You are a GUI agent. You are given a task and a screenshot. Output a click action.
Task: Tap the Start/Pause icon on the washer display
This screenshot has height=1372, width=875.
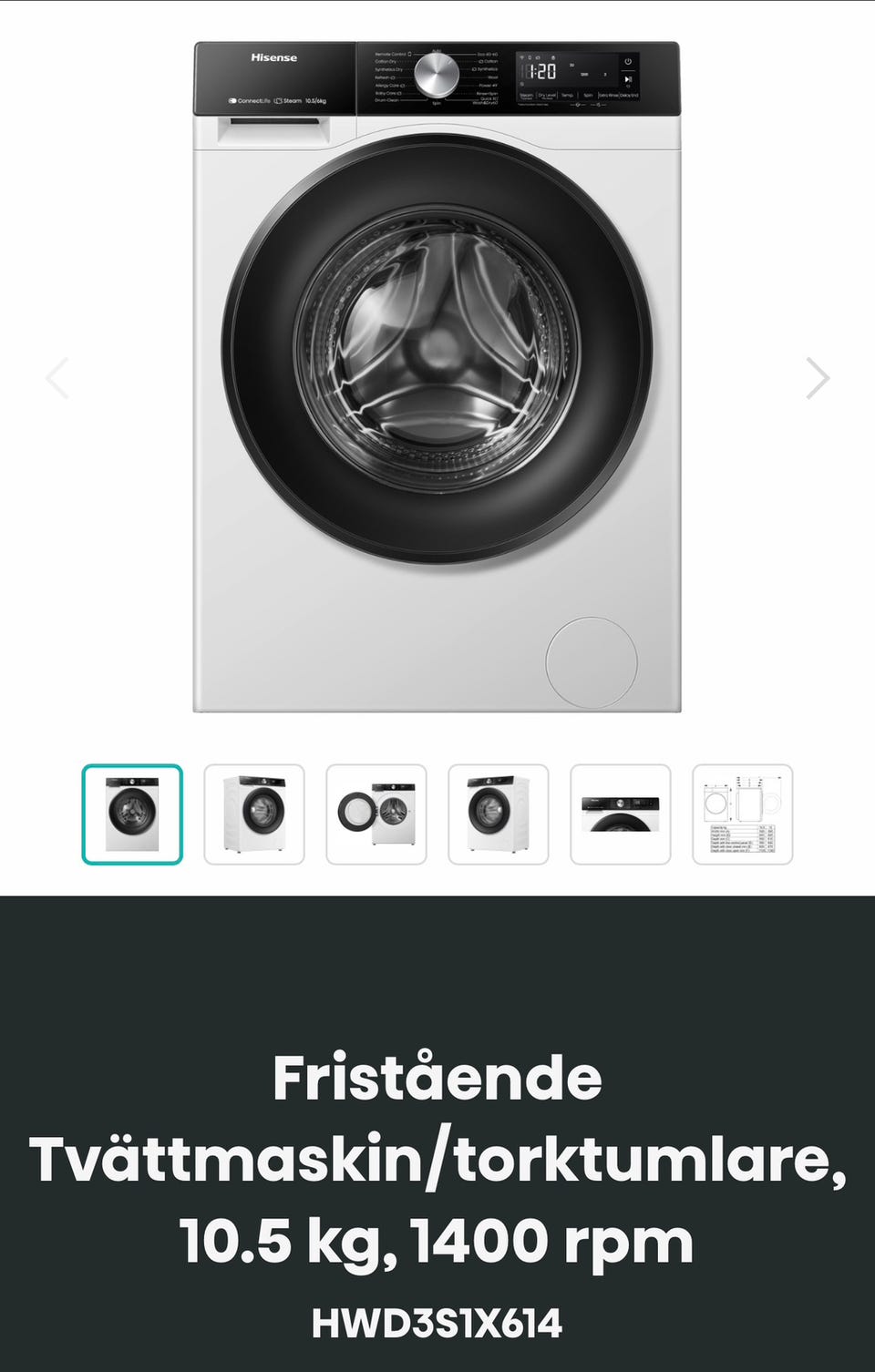(629, 78)
